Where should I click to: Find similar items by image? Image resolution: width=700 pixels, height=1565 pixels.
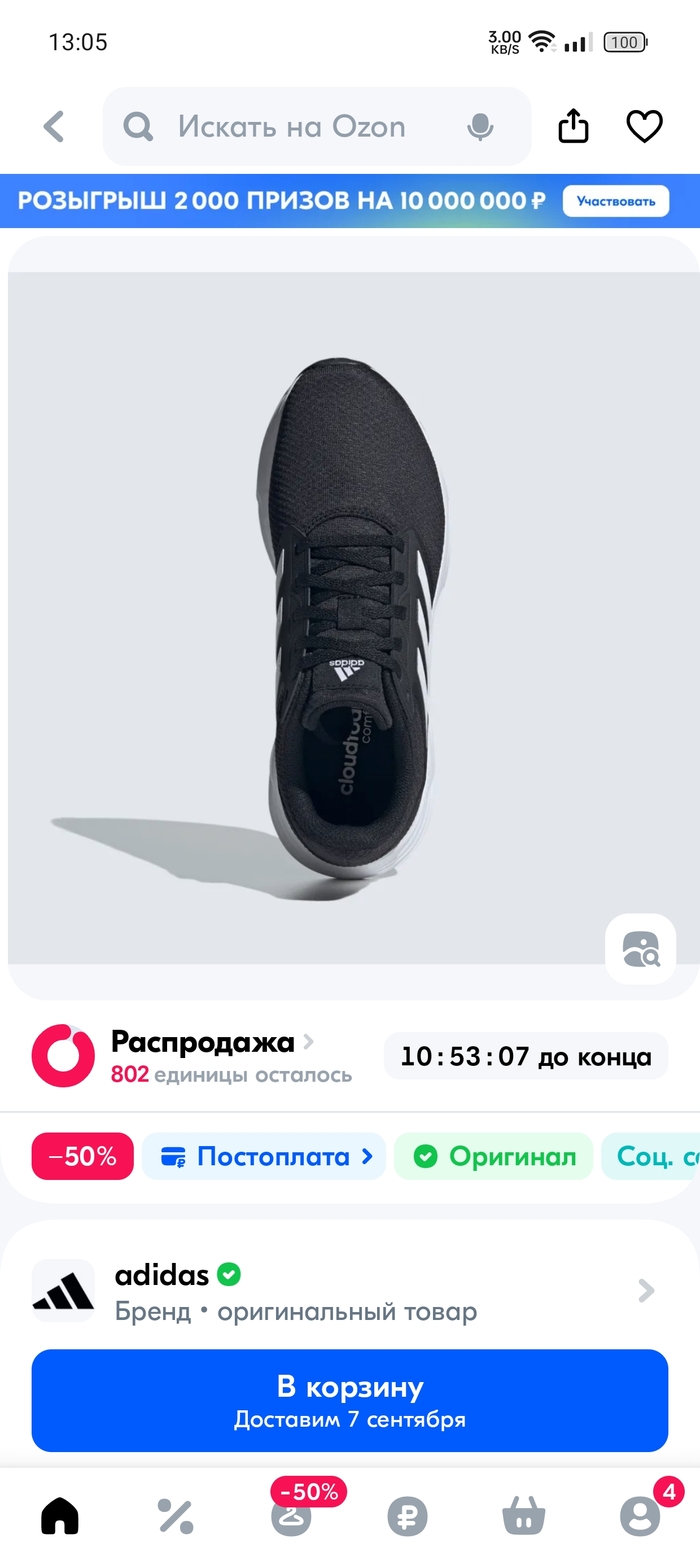640,948
